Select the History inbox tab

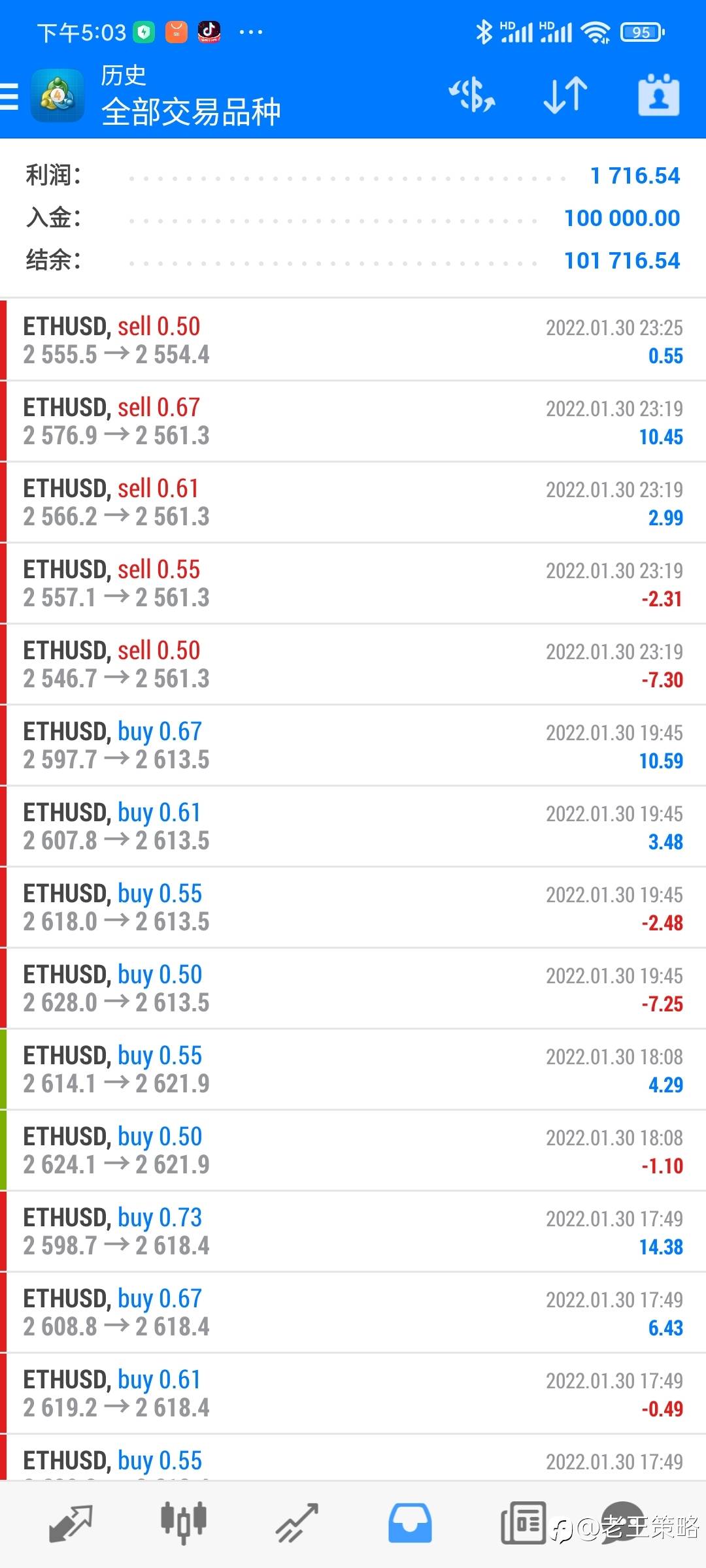click(410, 1524)
